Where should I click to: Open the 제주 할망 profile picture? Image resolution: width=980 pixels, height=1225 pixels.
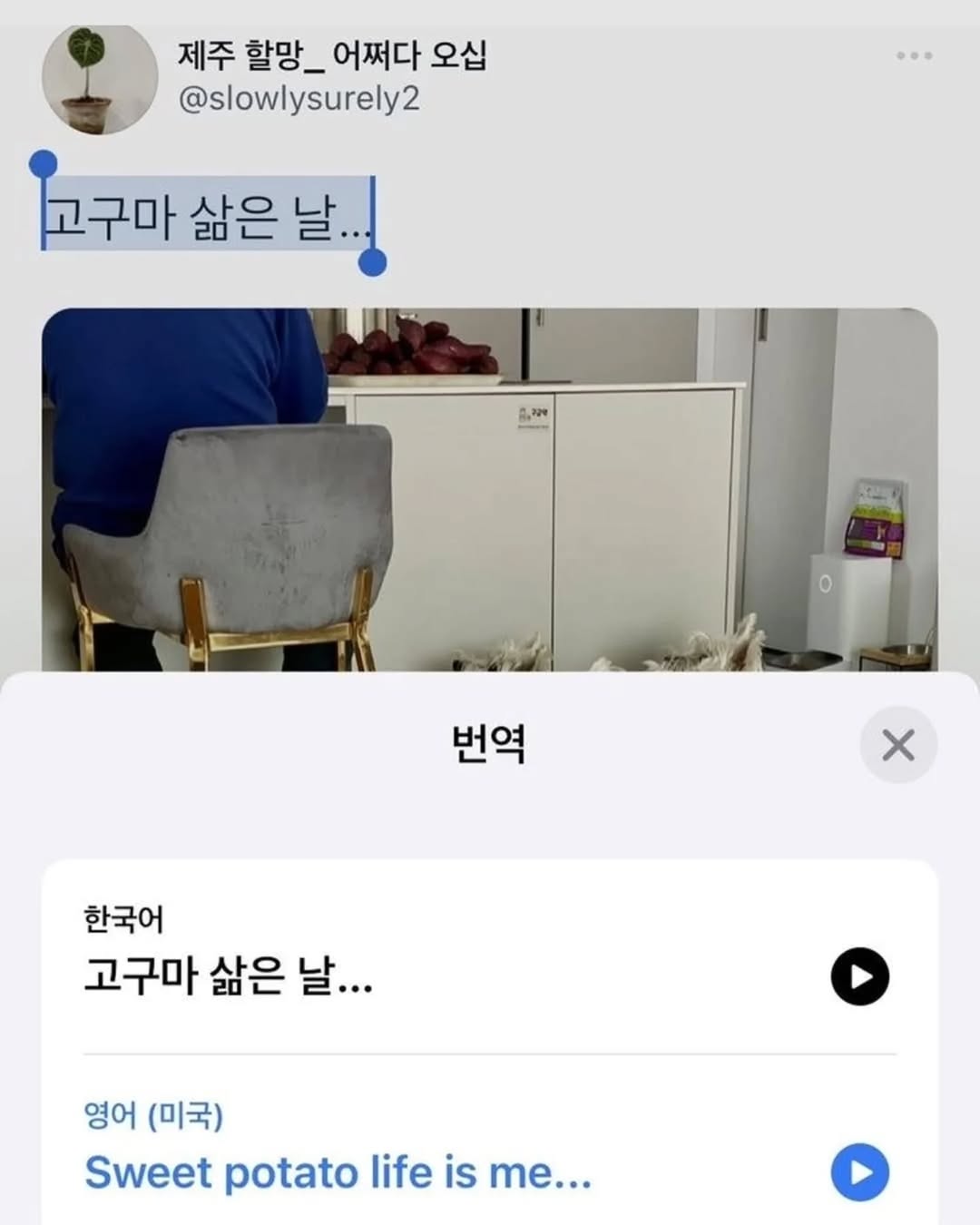[x=99, y=80]
